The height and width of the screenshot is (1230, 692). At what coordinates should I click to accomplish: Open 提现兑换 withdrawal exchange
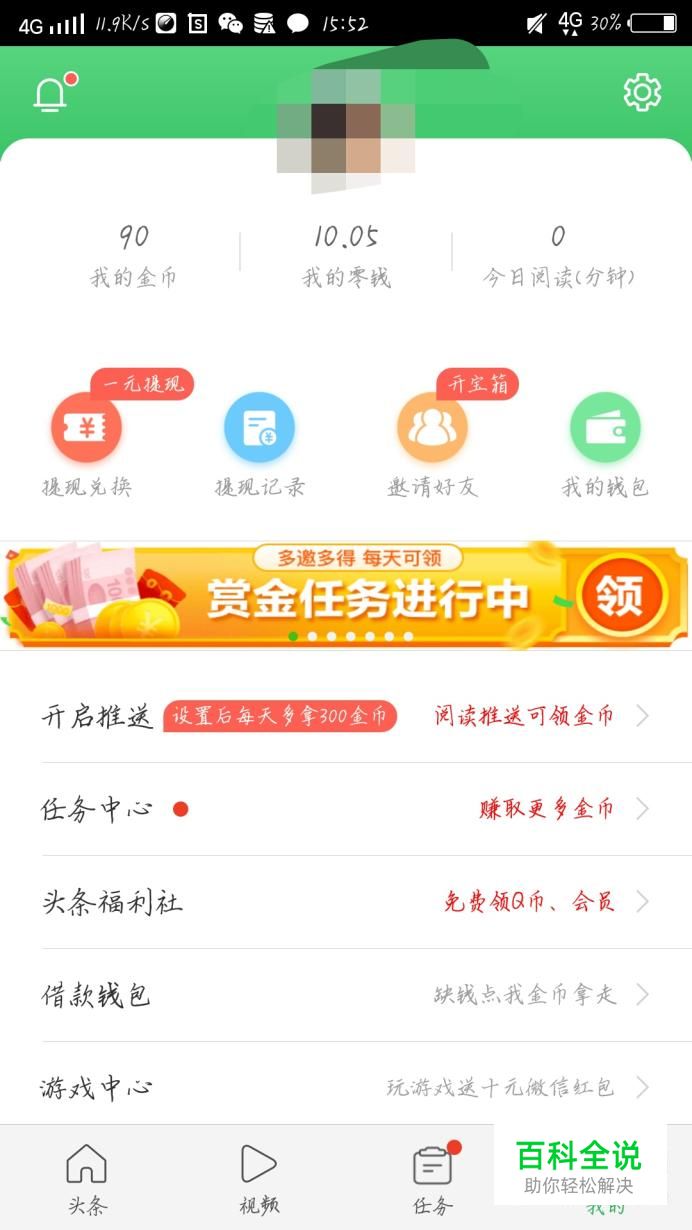pos(86,443)
